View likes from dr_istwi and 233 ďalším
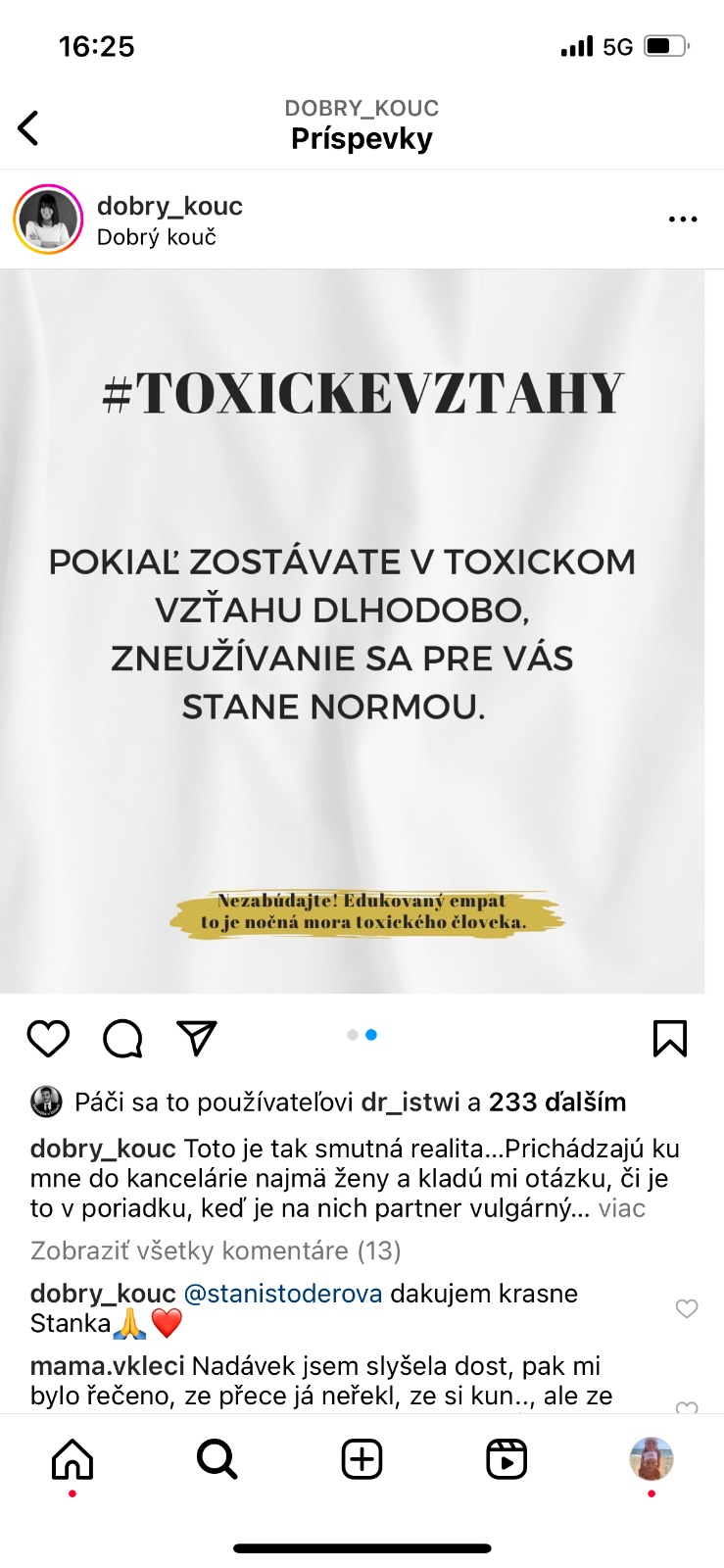The image size is (724, 1568). pos(558,1102)
